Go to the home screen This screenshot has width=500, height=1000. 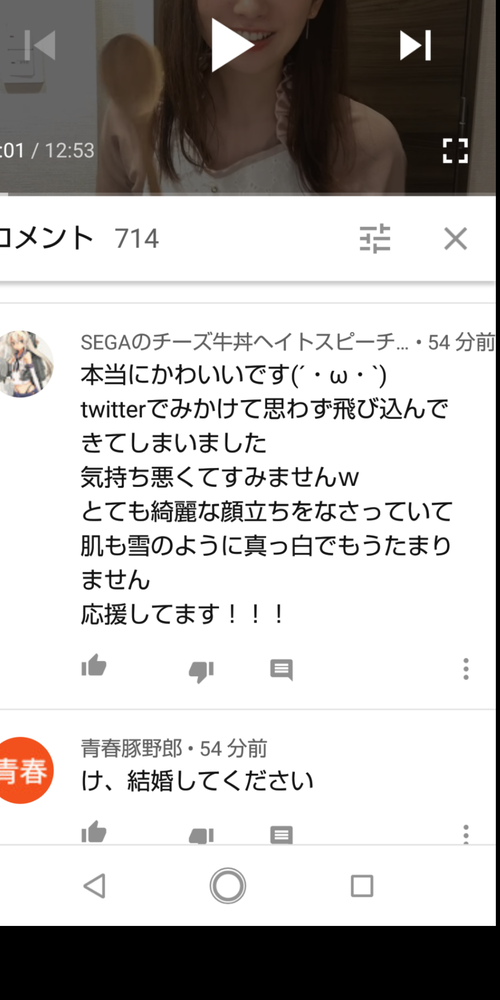click(x=228, y=885)
